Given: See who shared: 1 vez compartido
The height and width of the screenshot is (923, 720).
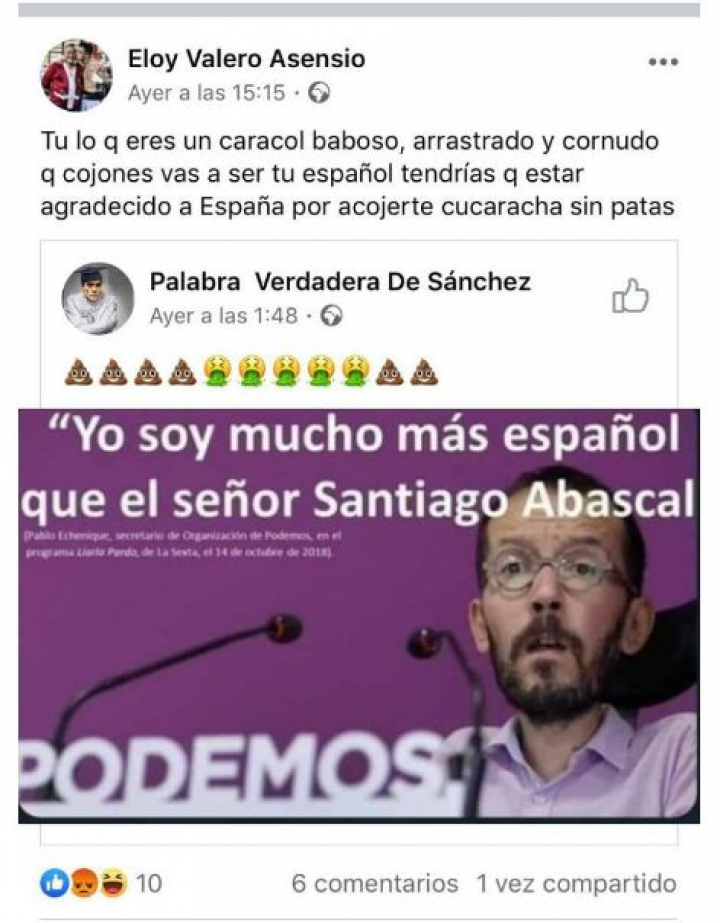Looking at the screenshot, I should click(x=576, y=884).
